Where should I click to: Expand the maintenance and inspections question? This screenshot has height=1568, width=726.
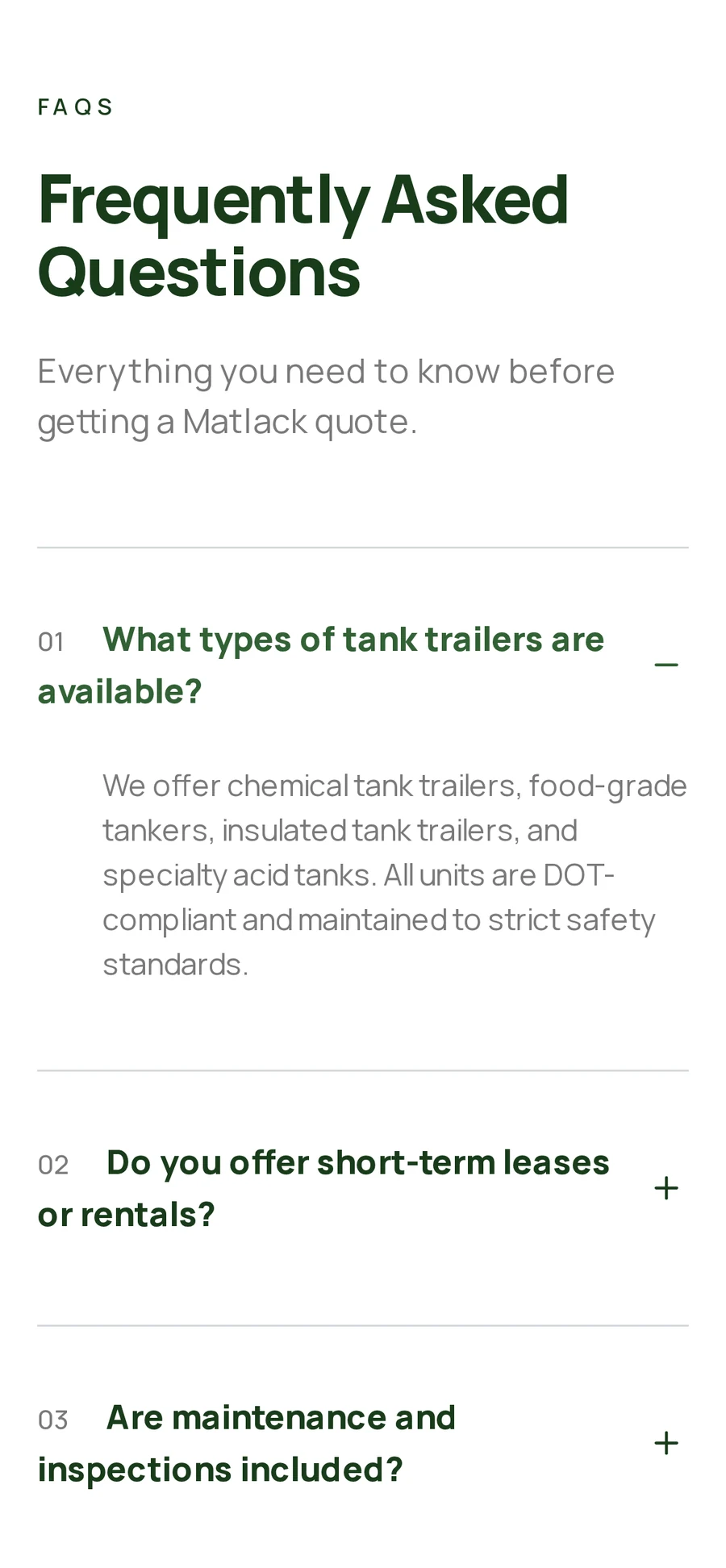(x=362, y=1443)
